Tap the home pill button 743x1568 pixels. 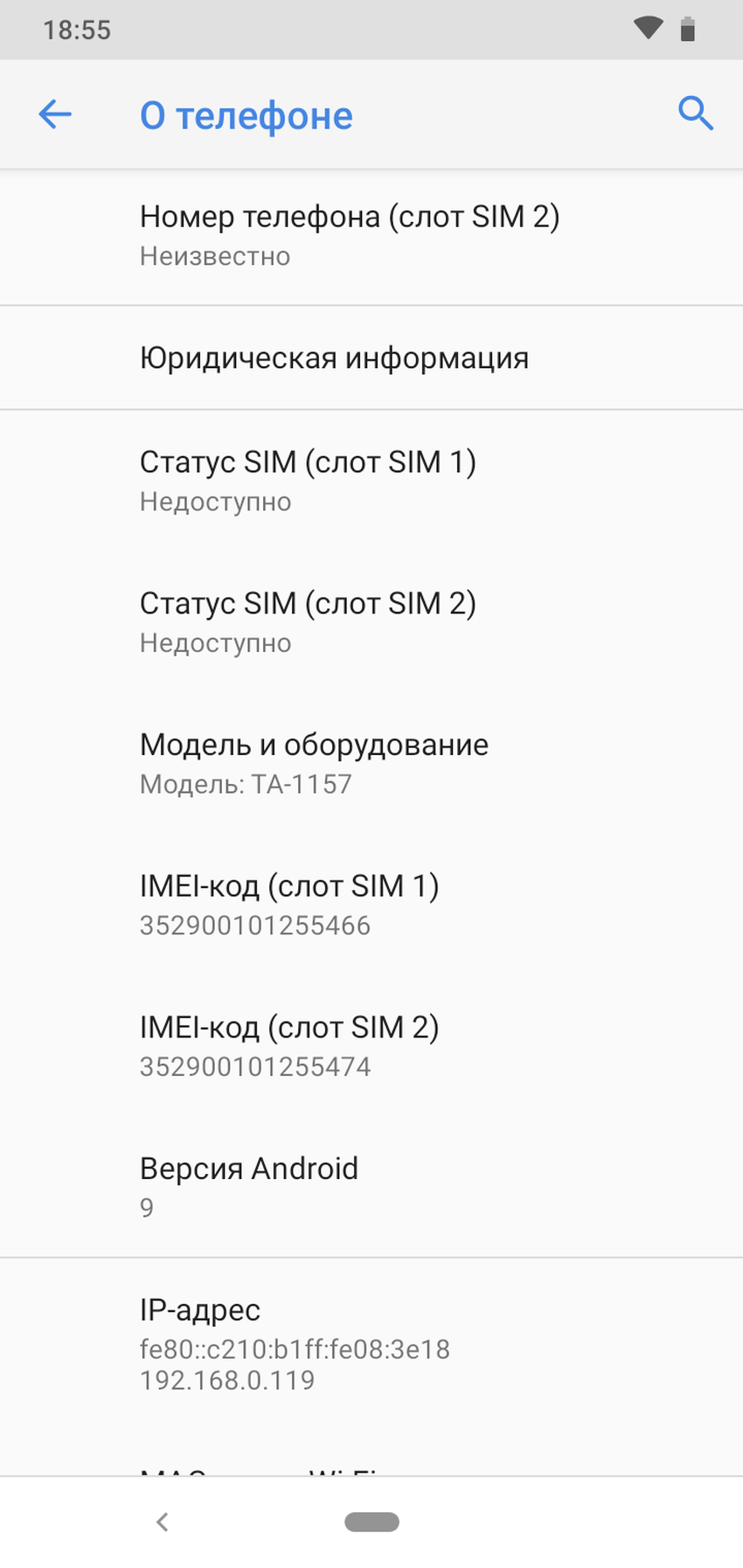click(371, 1522)
